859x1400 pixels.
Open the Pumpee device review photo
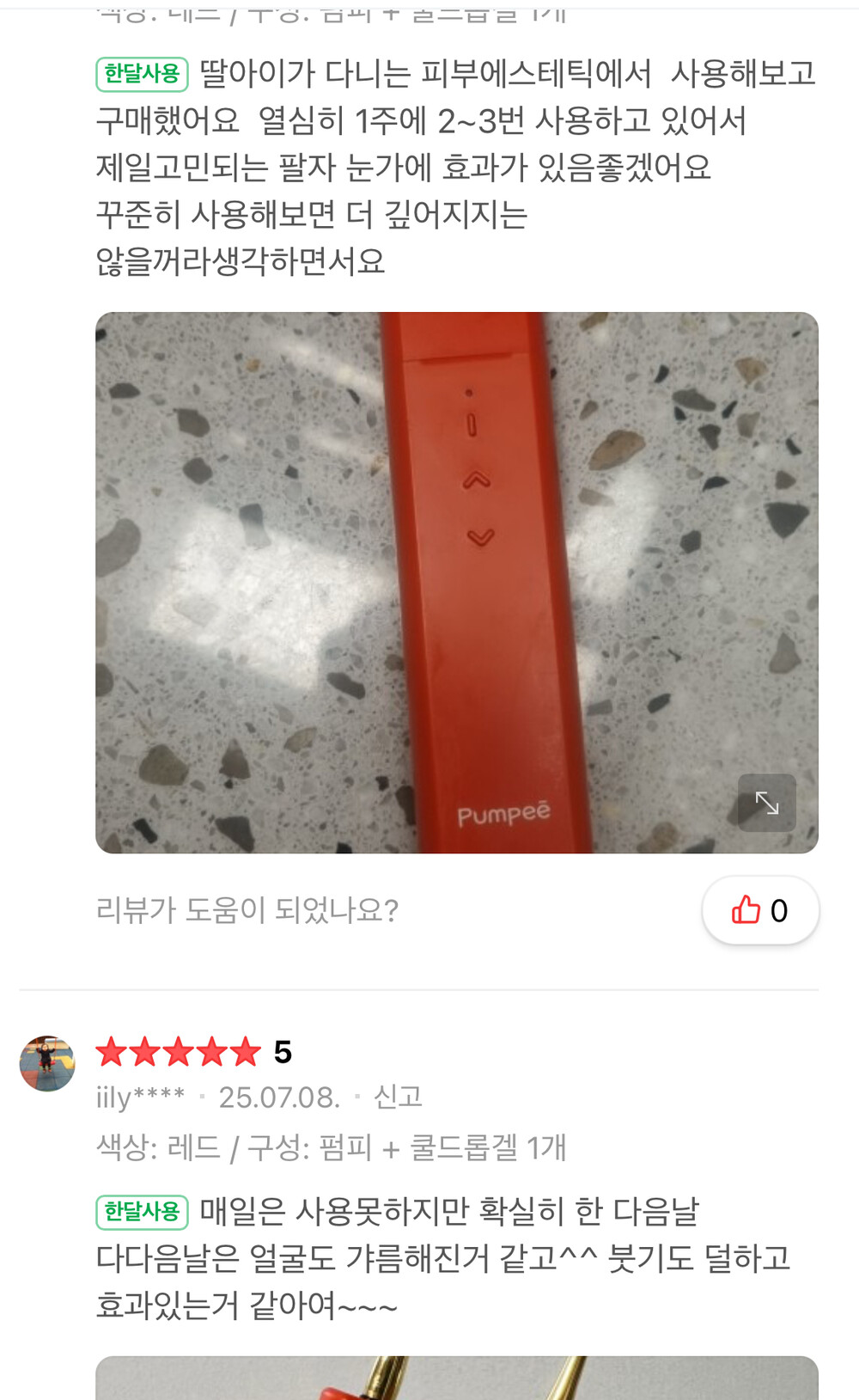pyautogui.click(x=457, y=583)
